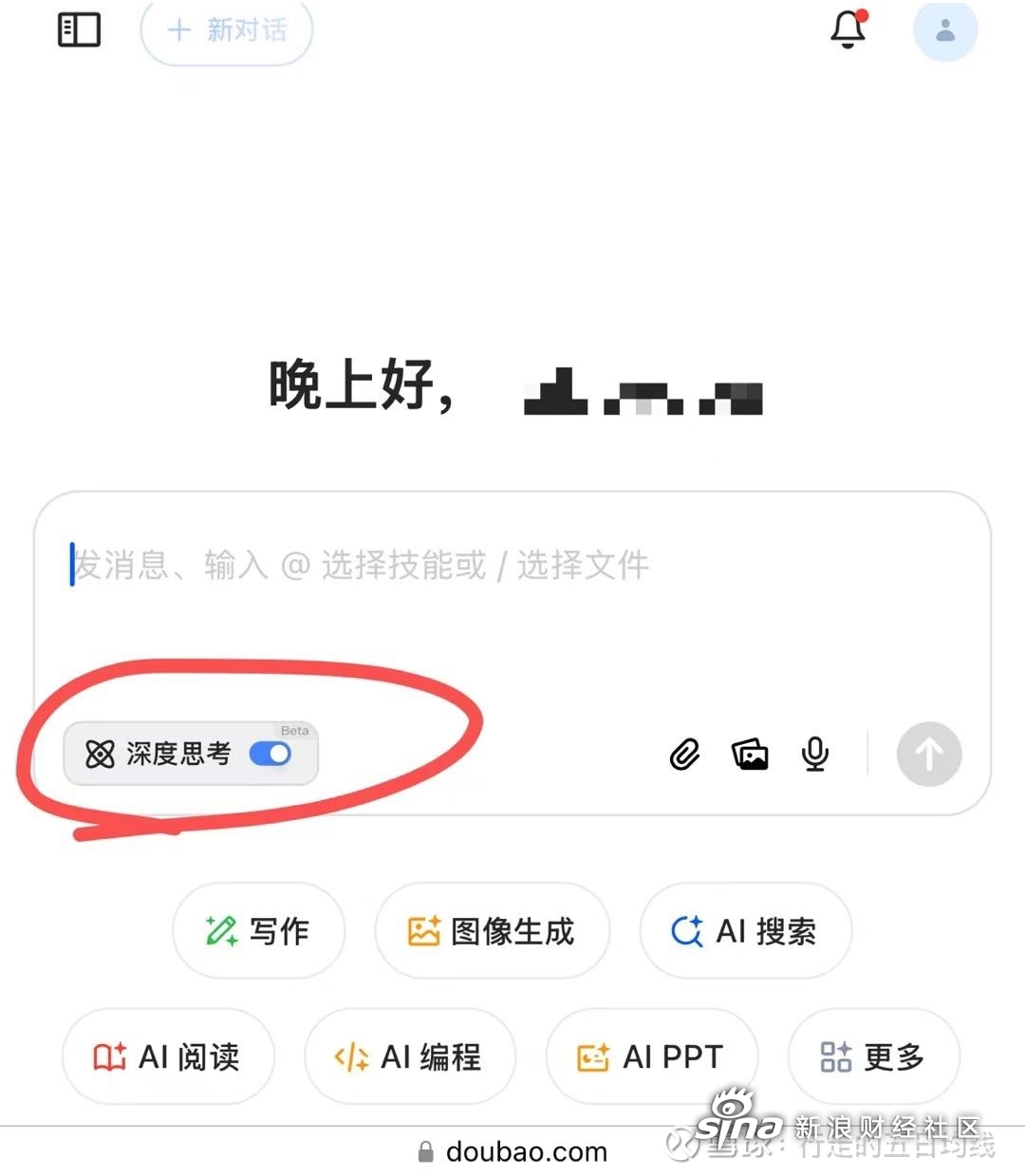Launch AI 阅读 skill
The height and width of the screenshot is (1176, 1025).
point(168,1056)
